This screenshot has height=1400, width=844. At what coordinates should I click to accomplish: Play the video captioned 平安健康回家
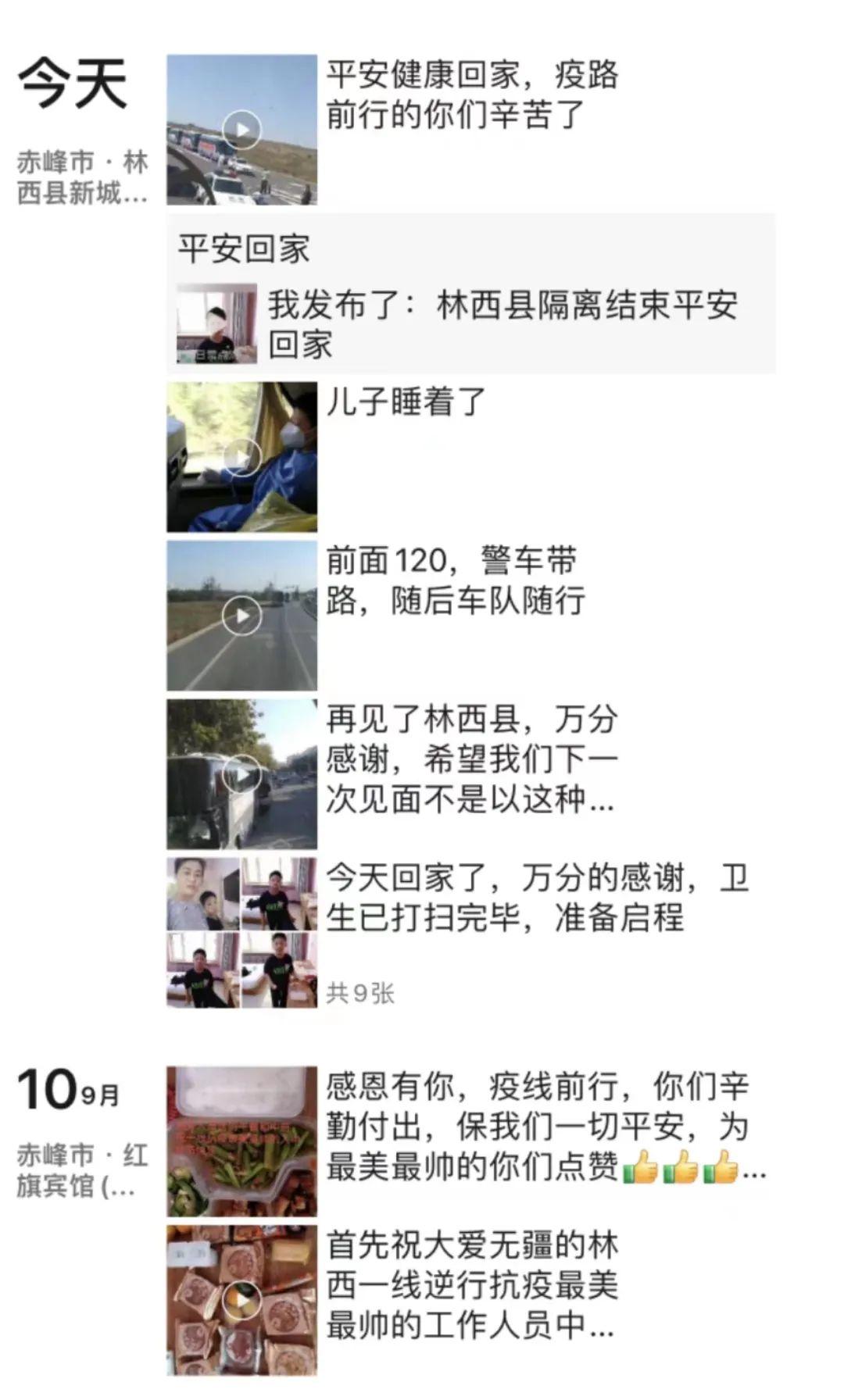pos(241,130)
